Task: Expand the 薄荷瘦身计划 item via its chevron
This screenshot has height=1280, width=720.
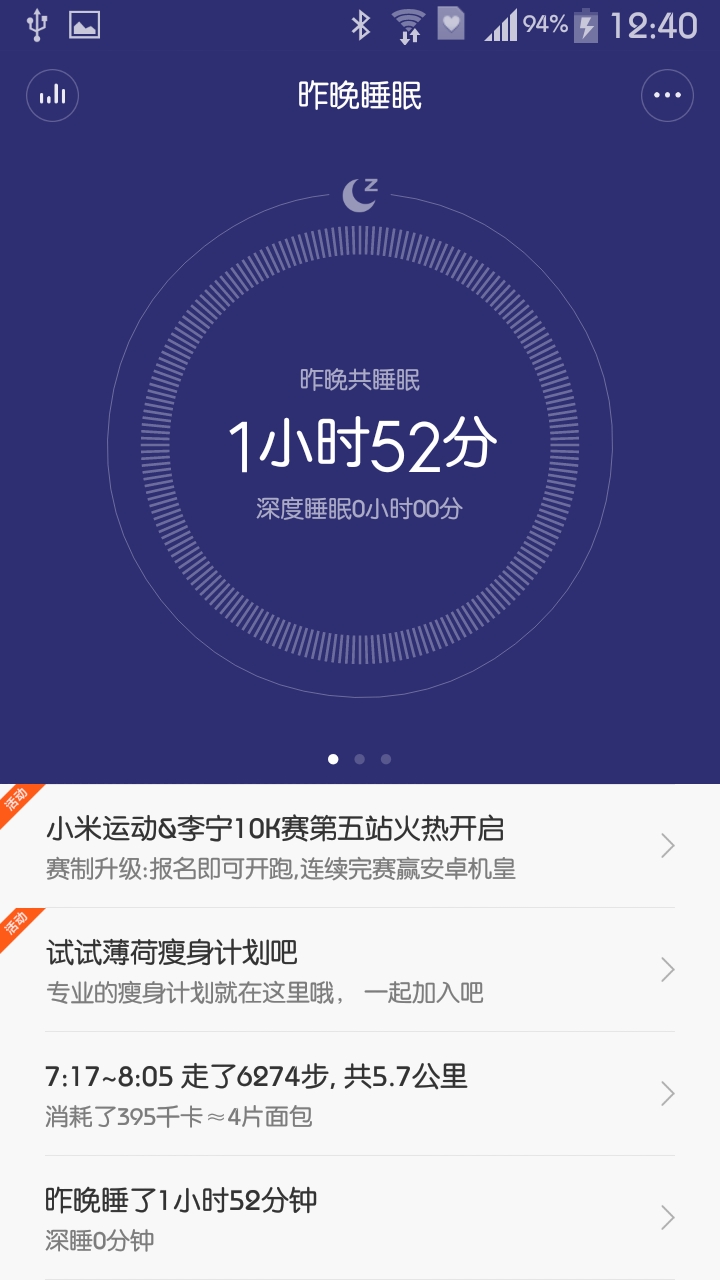Action: [x=668, y=969]
